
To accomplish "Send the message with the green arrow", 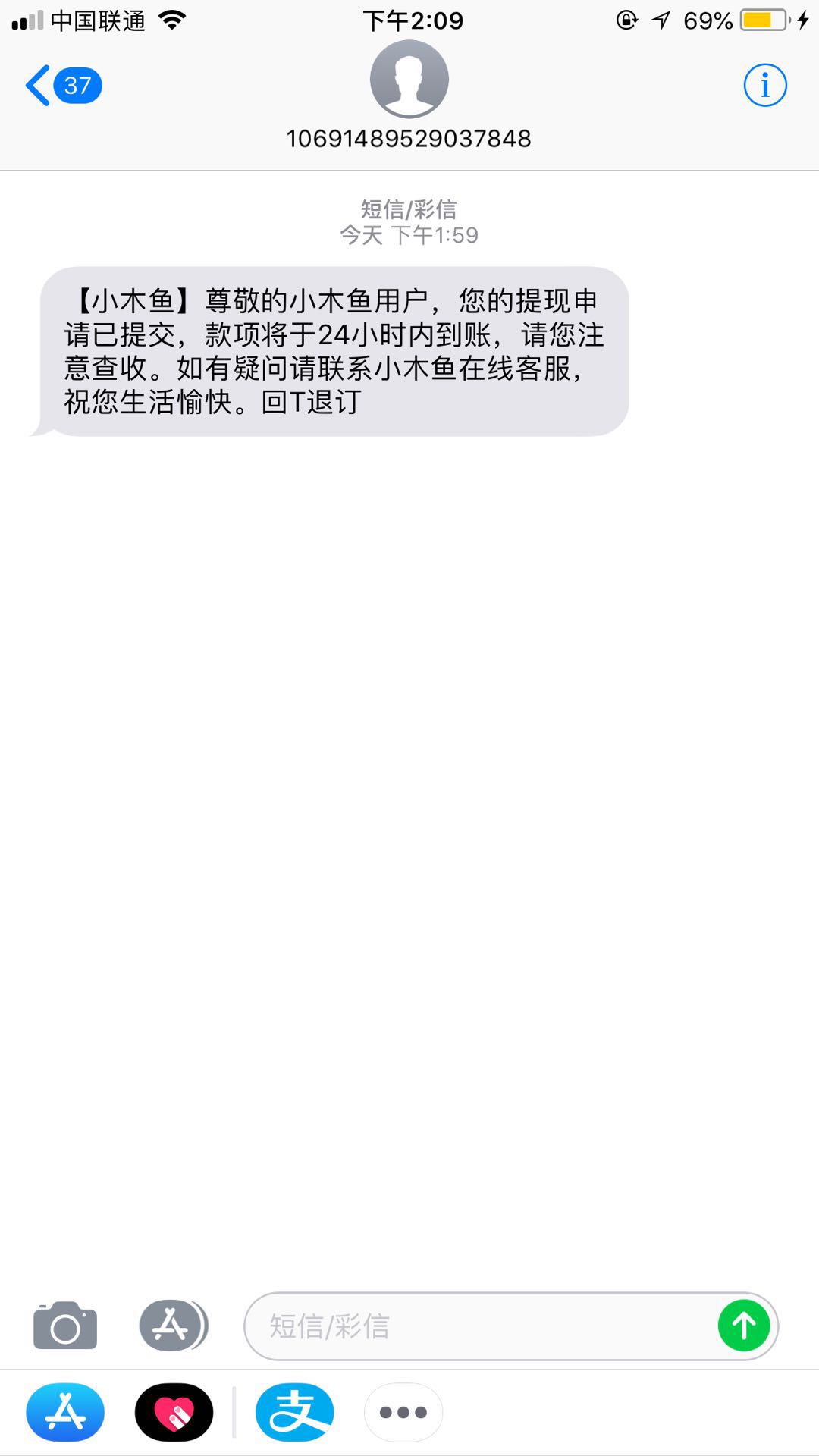I will pyautogui.click(x=744, y=1326).
